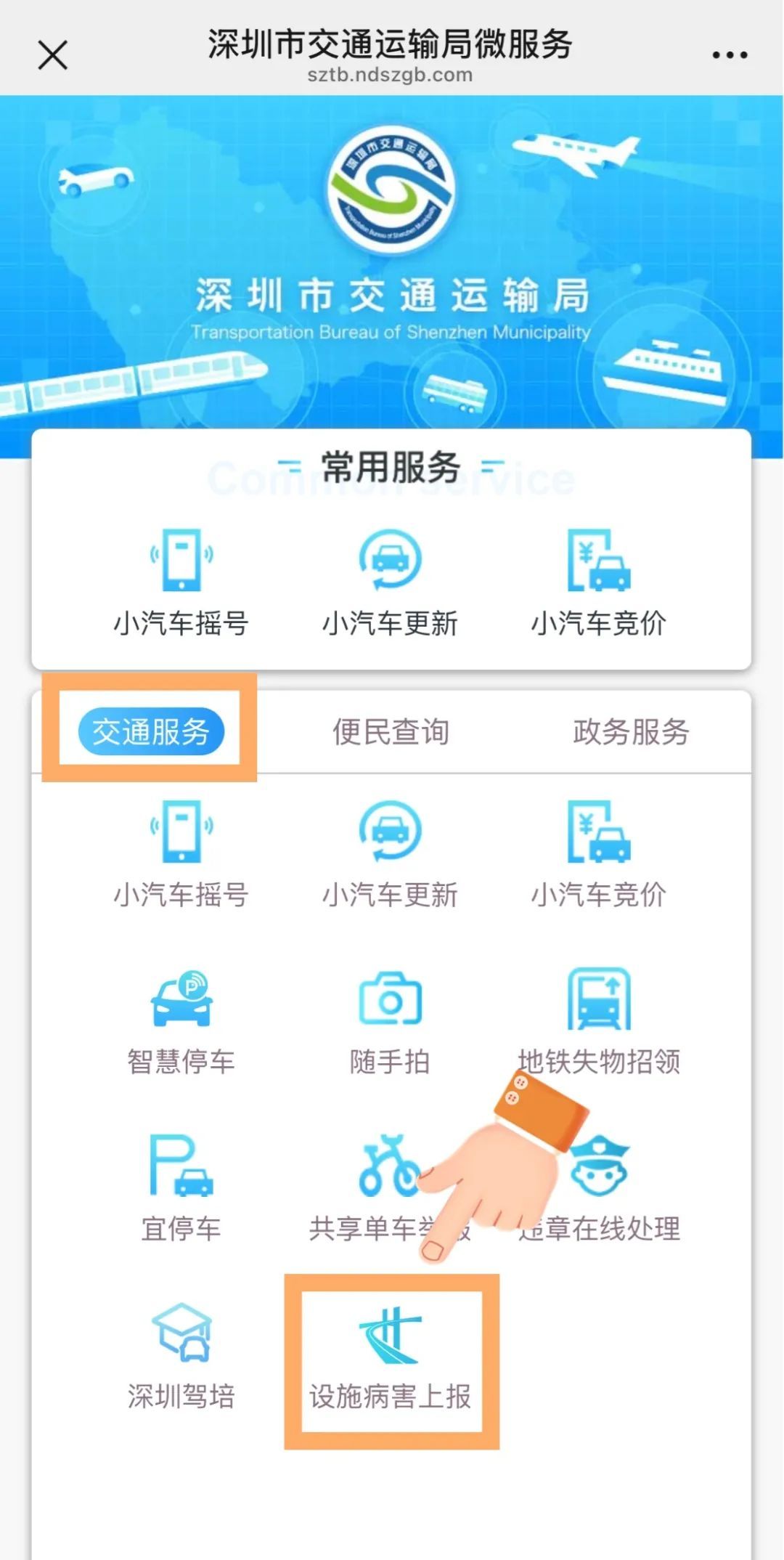Screen dimensions: 784x1560
Task: Launch the 随手拍 camera service
Action: [391, 1022]
